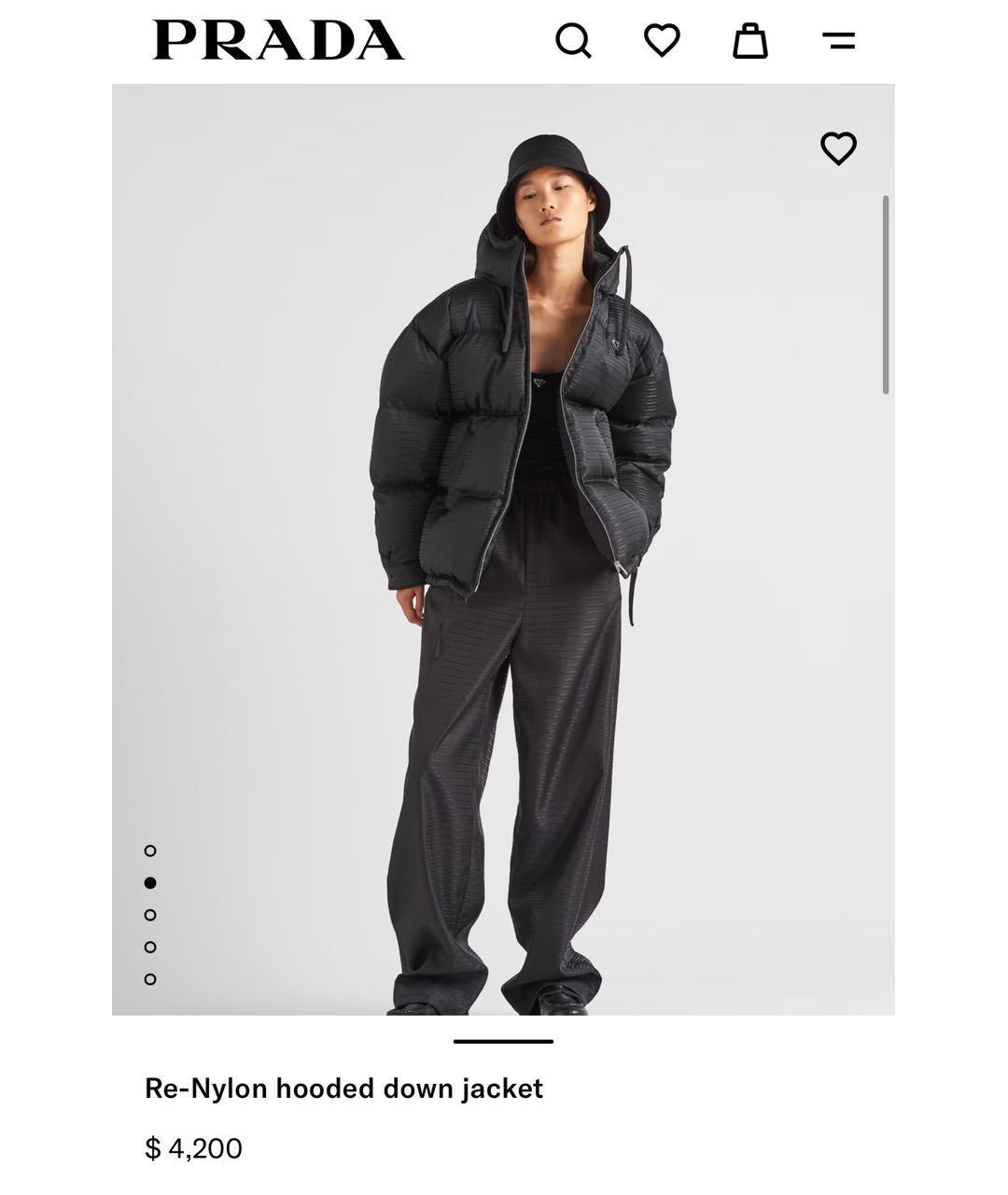Open the two-line menu icon
This screenshot has width=1008, height=1195.
(838, 41)
